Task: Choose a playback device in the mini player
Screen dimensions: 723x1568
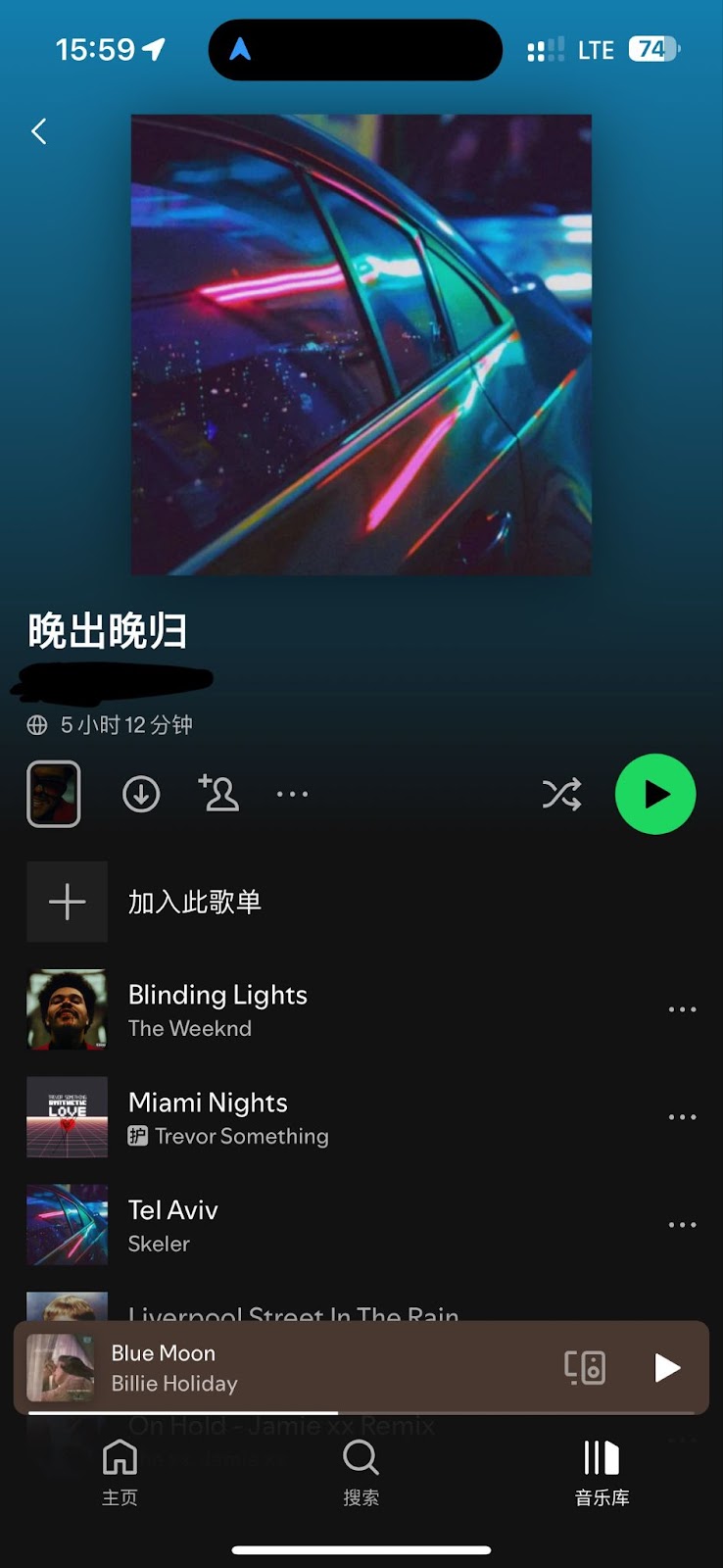Action: tap(585, 1367)
